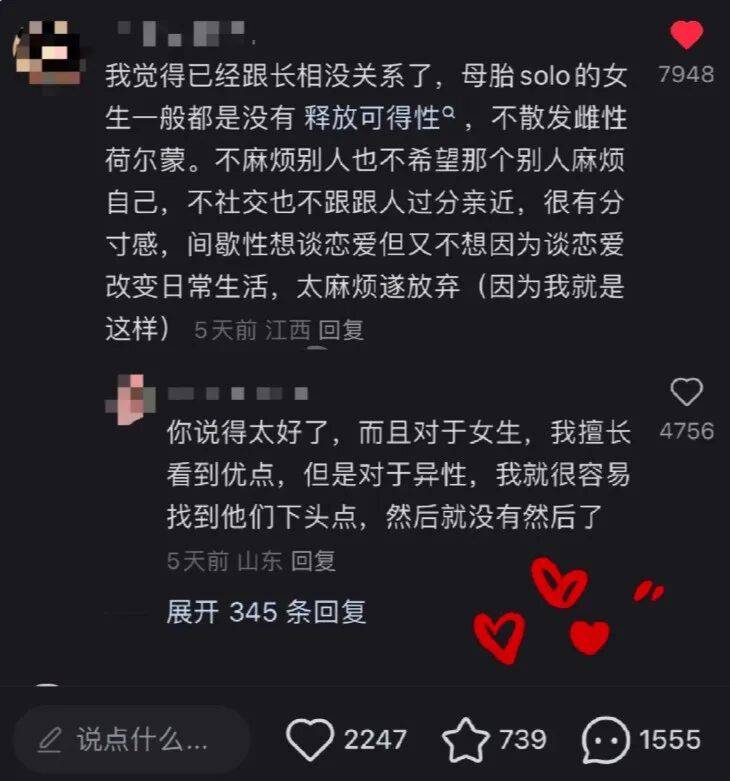Tap the 说点什么 comment input field
Viewport: 730px width, 781px height.
130,739
